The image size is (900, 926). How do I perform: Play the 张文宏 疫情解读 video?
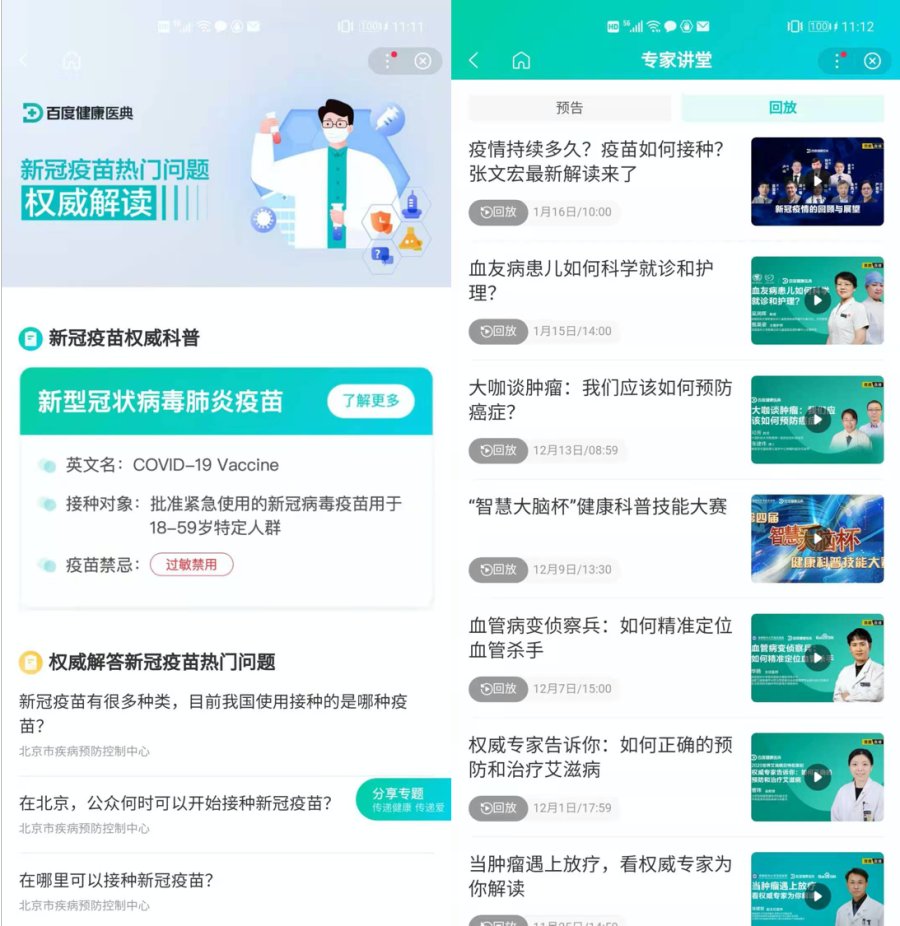(x=818, y=180)
